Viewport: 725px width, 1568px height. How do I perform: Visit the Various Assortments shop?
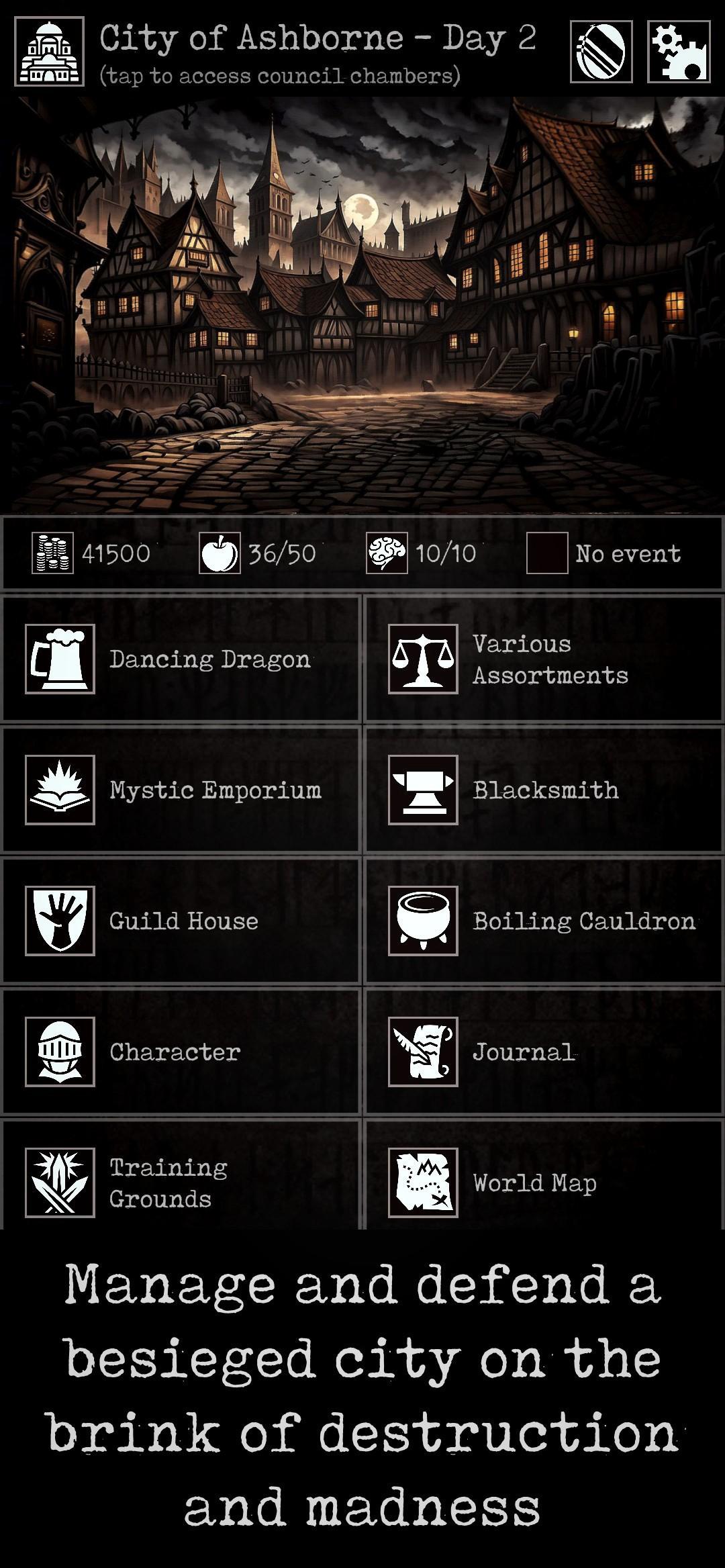(x=544, y=659)
